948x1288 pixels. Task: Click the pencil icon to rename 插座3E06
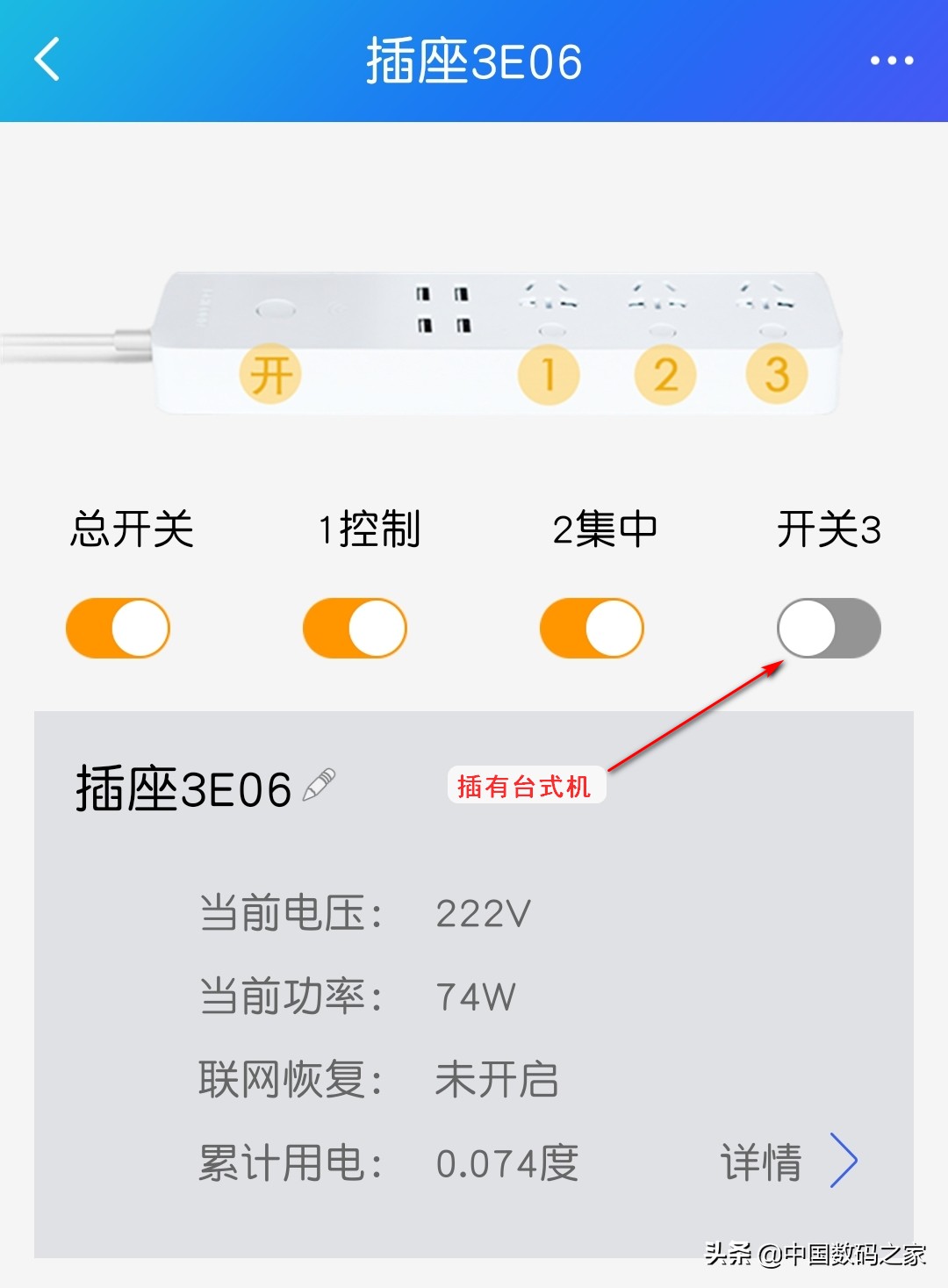click(x=318, y=785)
